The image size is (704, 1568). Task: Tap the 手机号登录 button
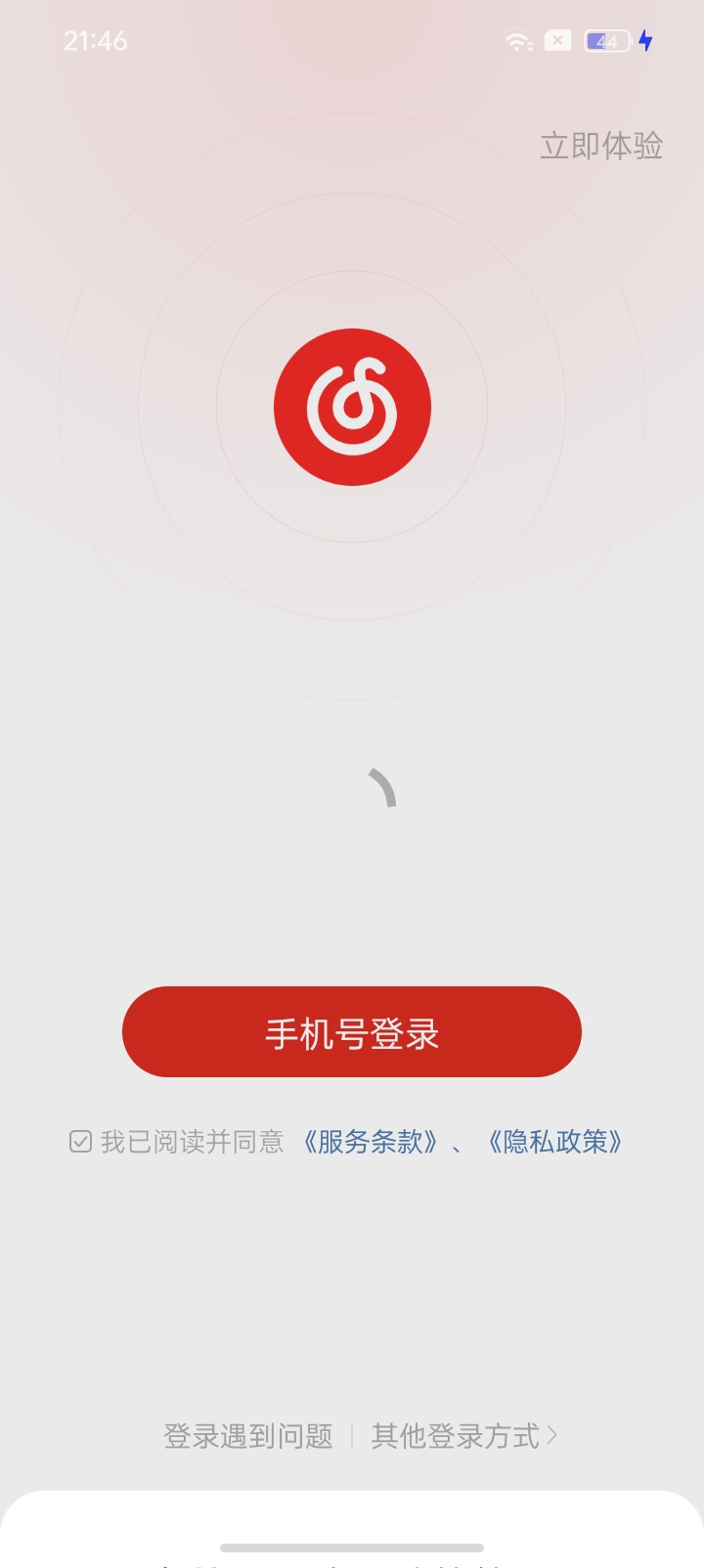(x=352, y=1031)
